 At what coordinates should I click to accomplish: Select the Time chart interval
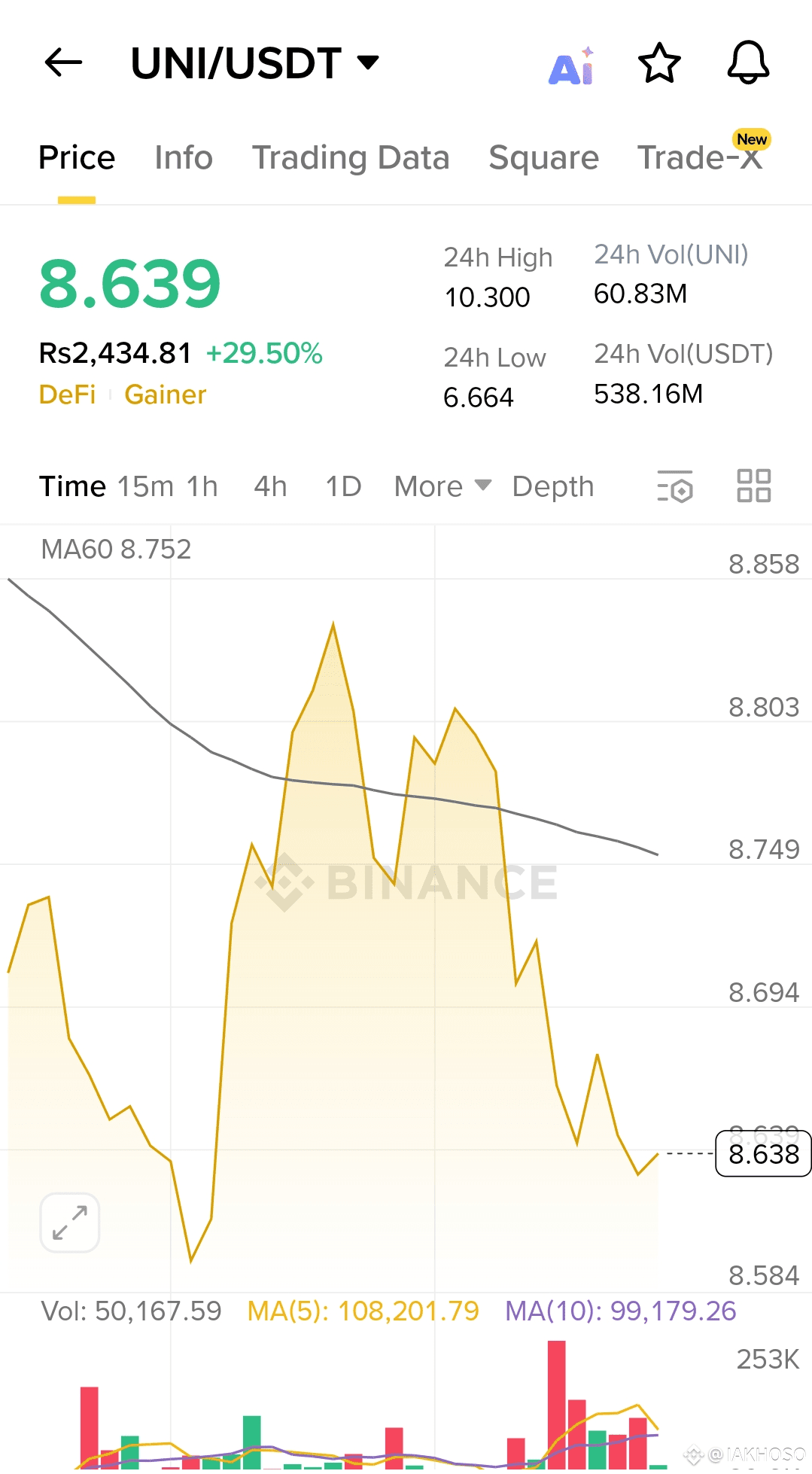[72, 487]
